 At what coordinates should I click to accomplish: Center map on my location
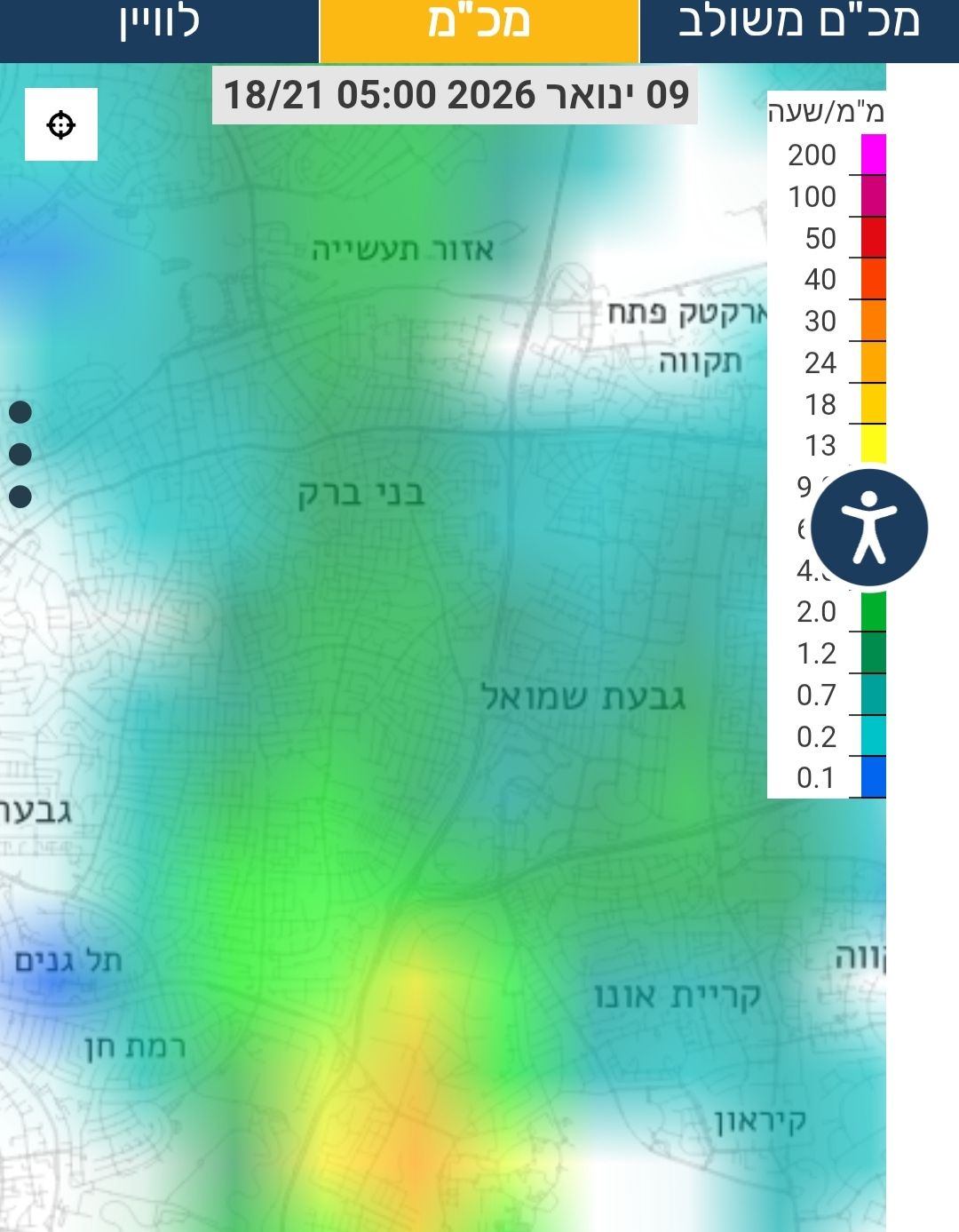click(61, 124)
